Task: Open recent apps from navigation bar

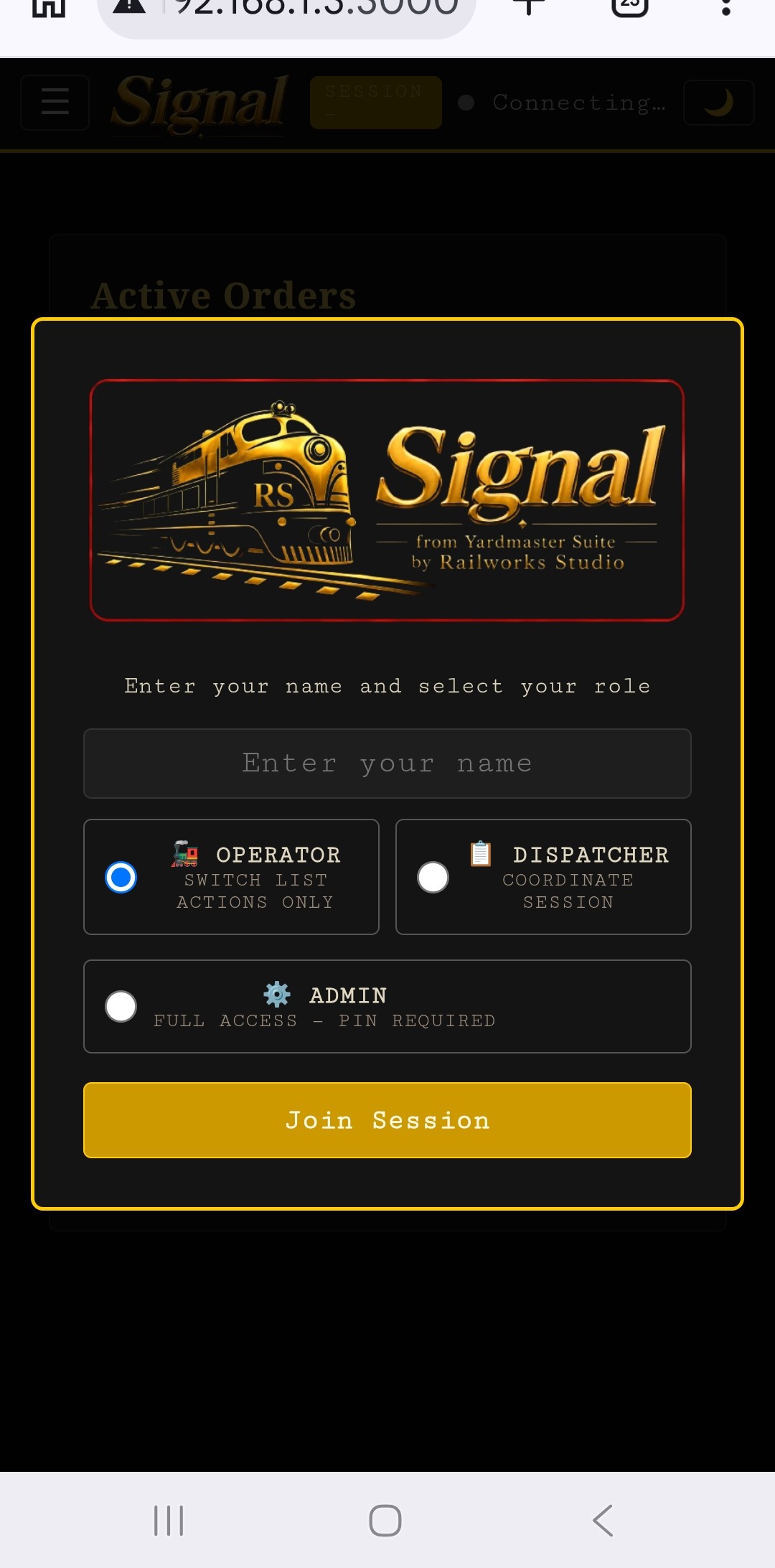Action: (x=169, y=1520)
